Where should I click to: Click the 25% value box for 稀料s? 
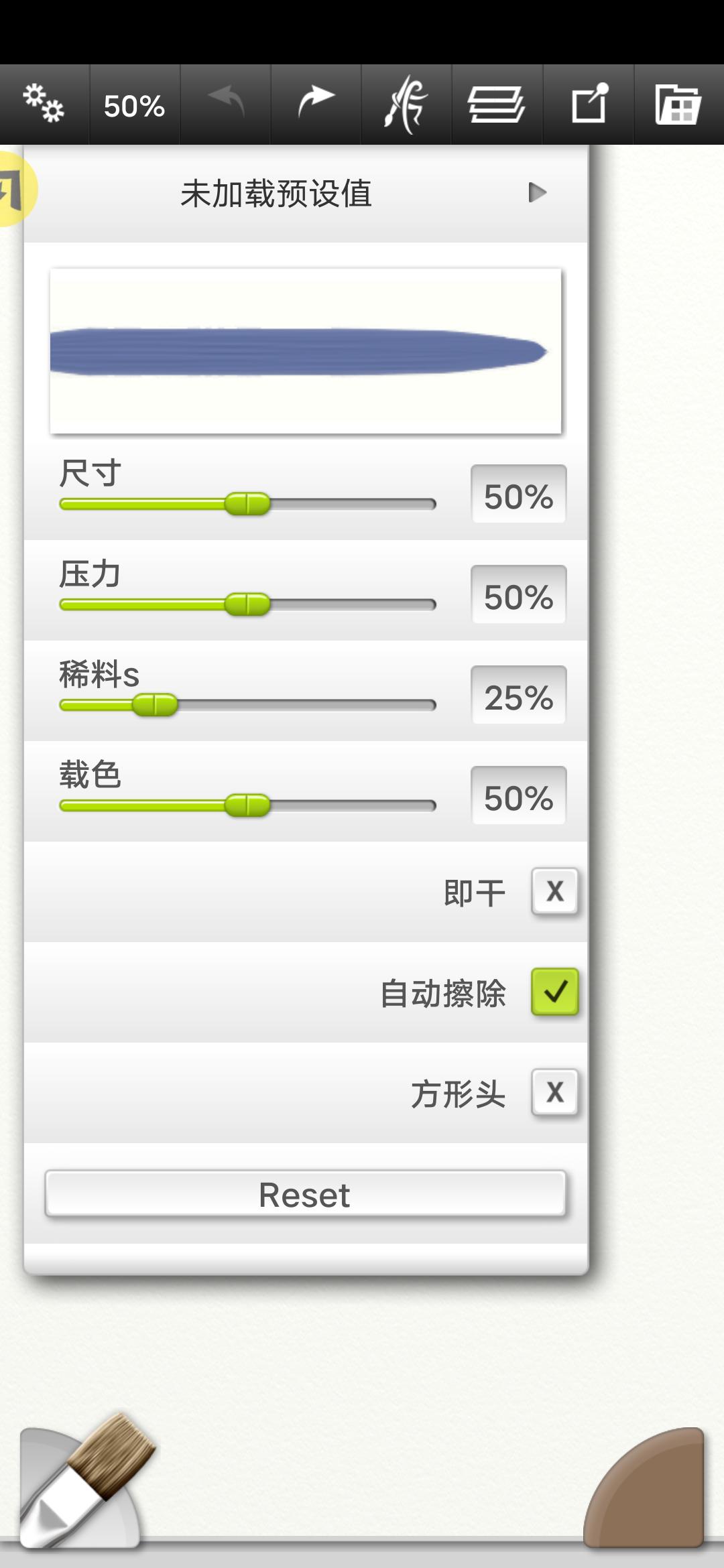click(518, 695)
